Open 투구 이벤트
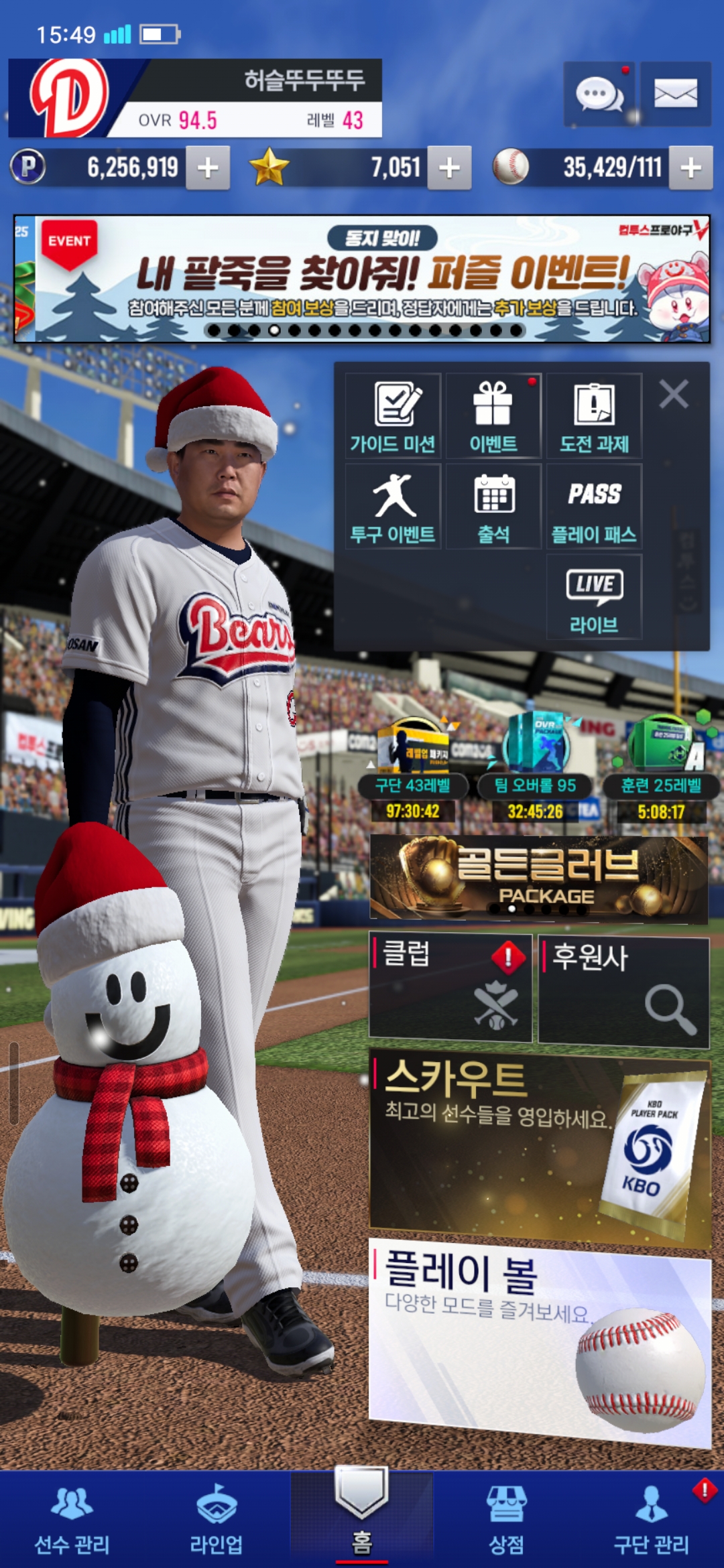The height and width of the screenshot is (1568, 724). coord(393,507)
